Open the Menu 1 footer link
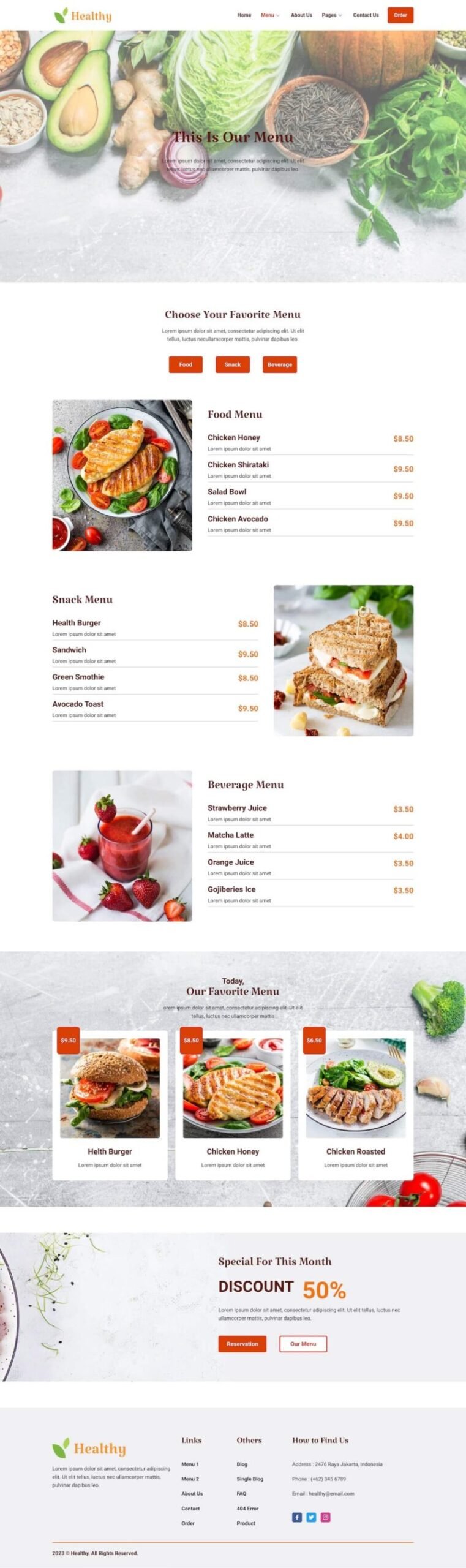Viewport: 466px width, 1568px height. click(190, 1464)
